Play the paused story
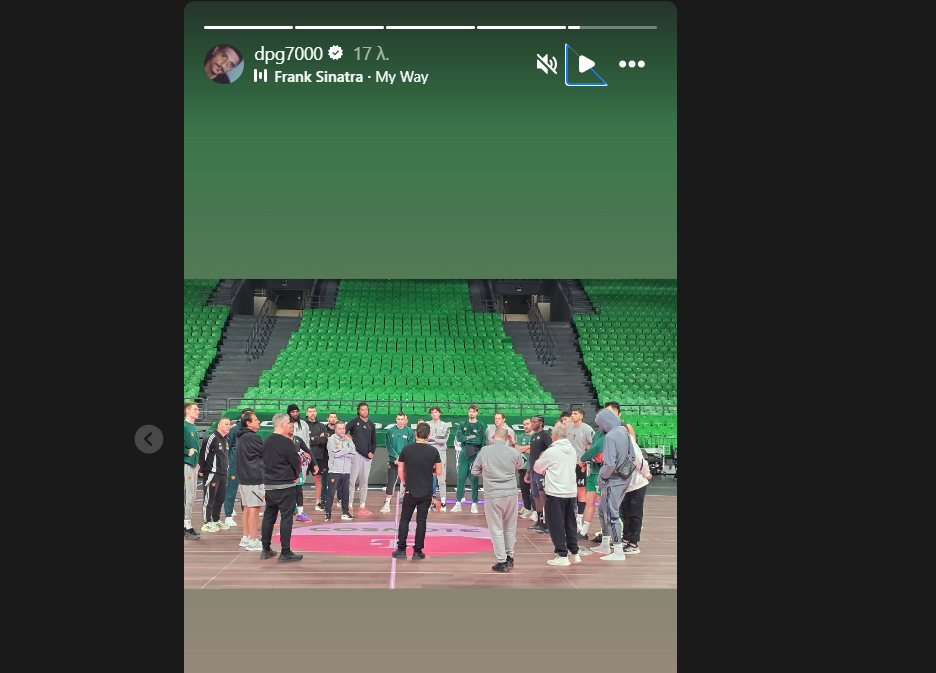 click(587, 65)
